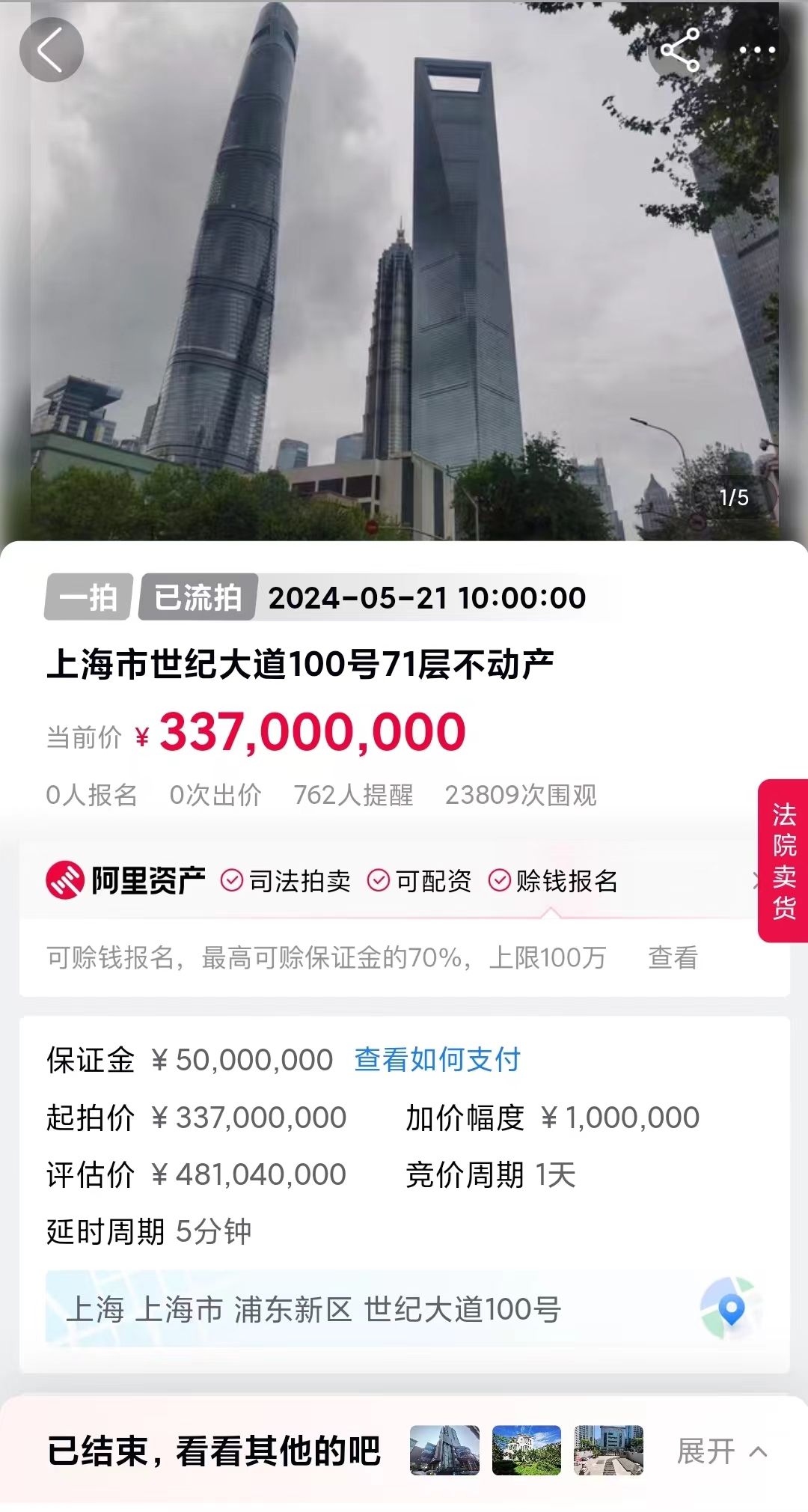Screen dimensions: 808x1512
Task: Open the map for 世纪大道100号
Action: (730, 1308)
